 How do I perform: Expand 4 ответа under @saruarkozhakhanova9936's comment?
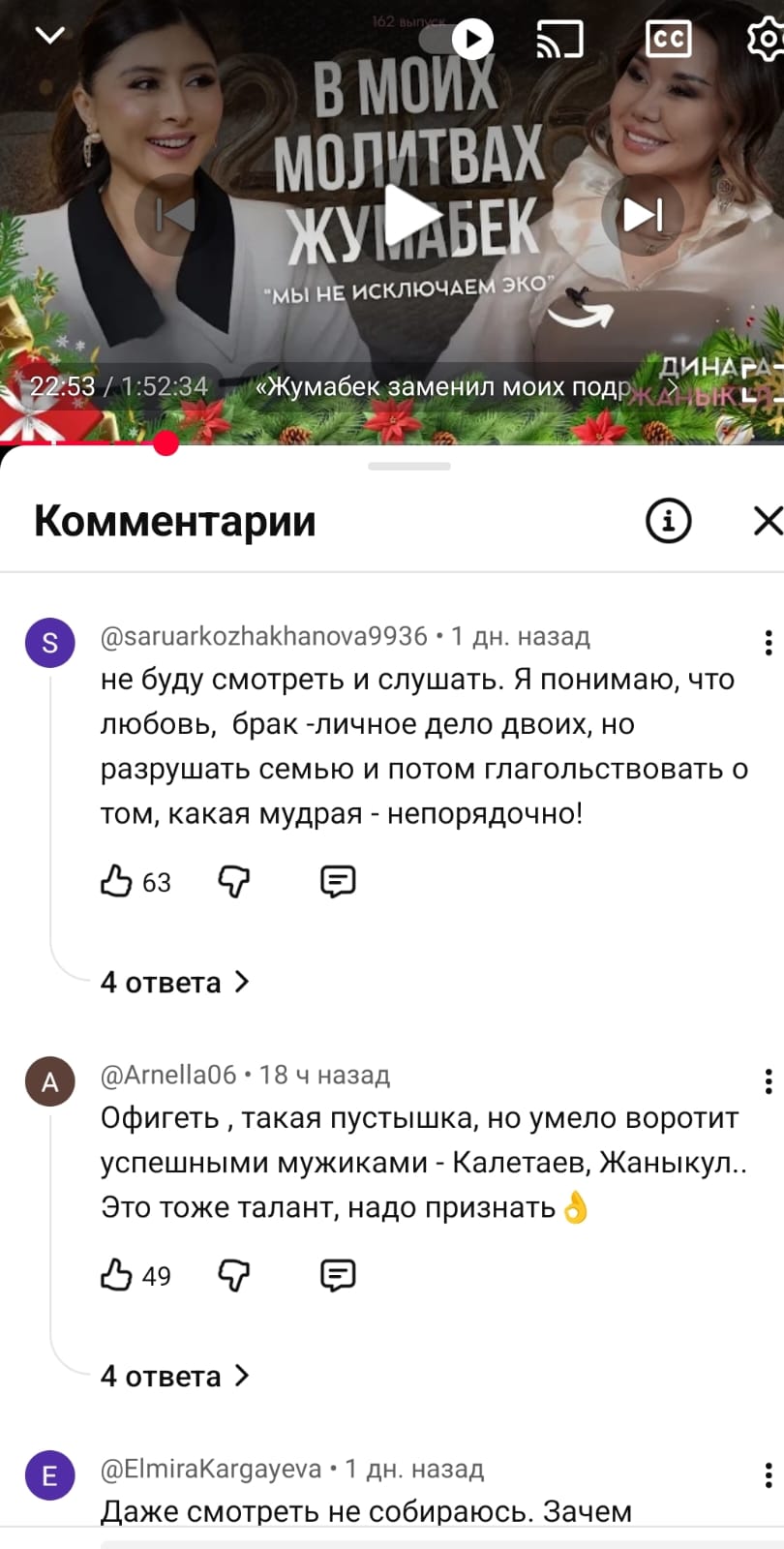coord(174,982)
